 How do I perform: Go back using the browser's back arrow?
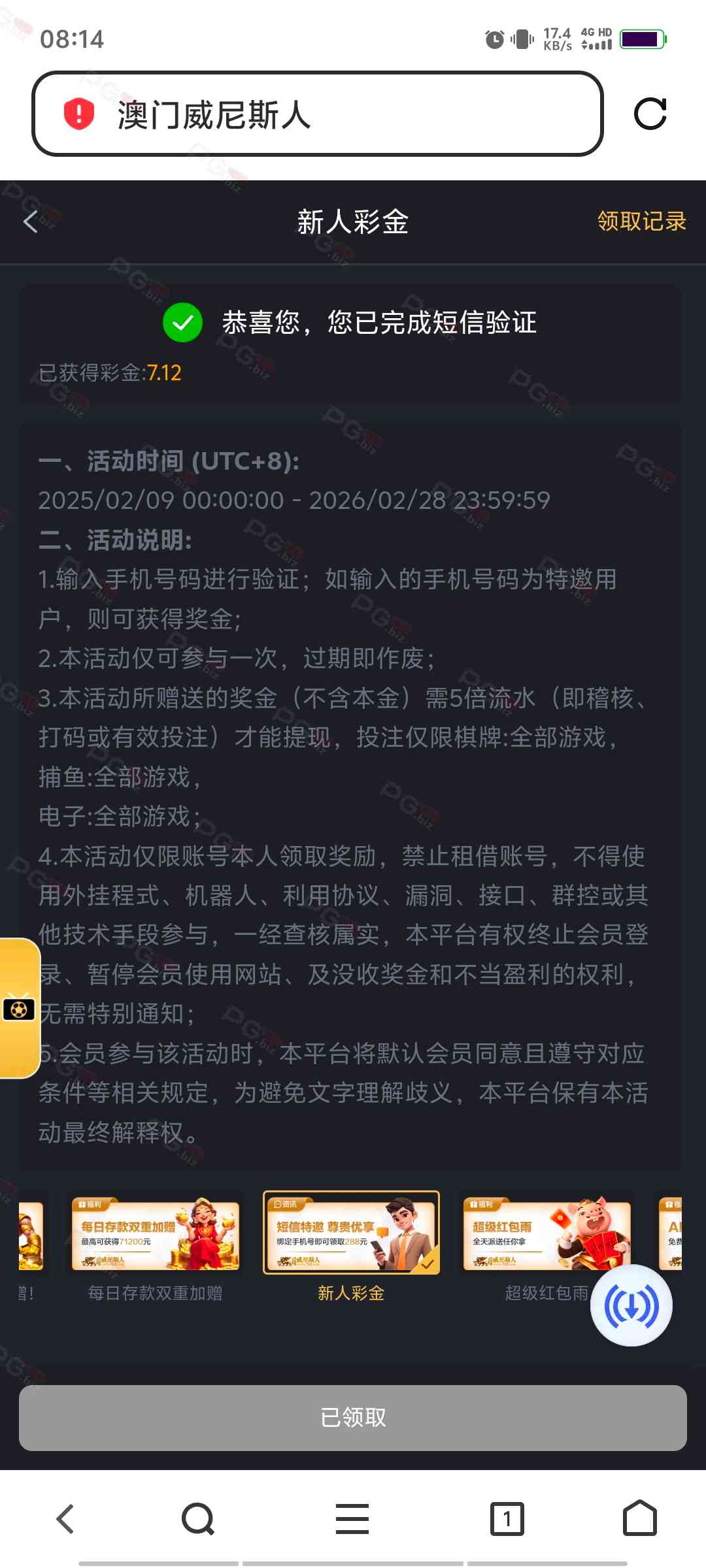tap(65, 1519)
